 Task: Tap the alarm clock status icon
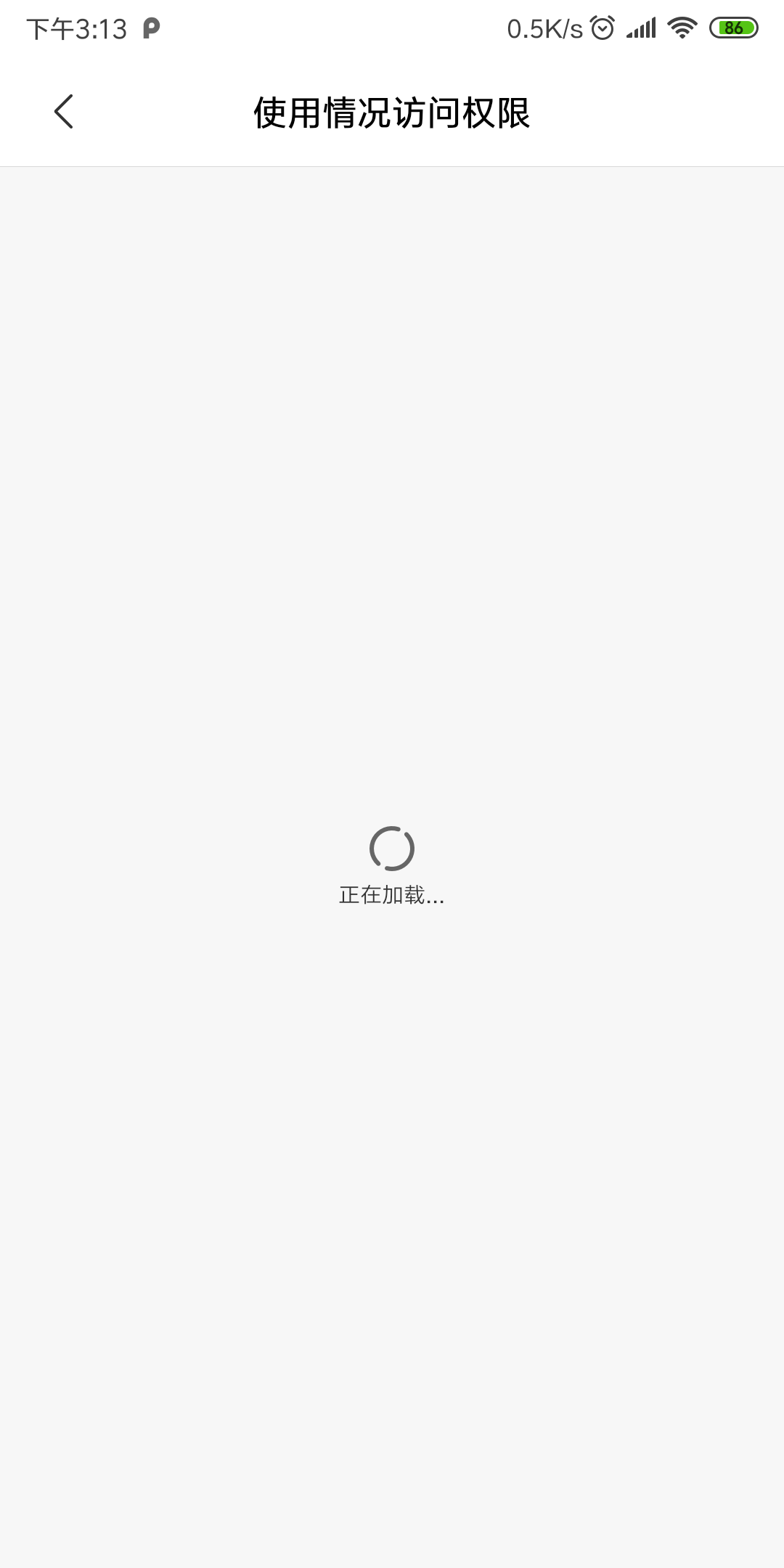point(603,26)
